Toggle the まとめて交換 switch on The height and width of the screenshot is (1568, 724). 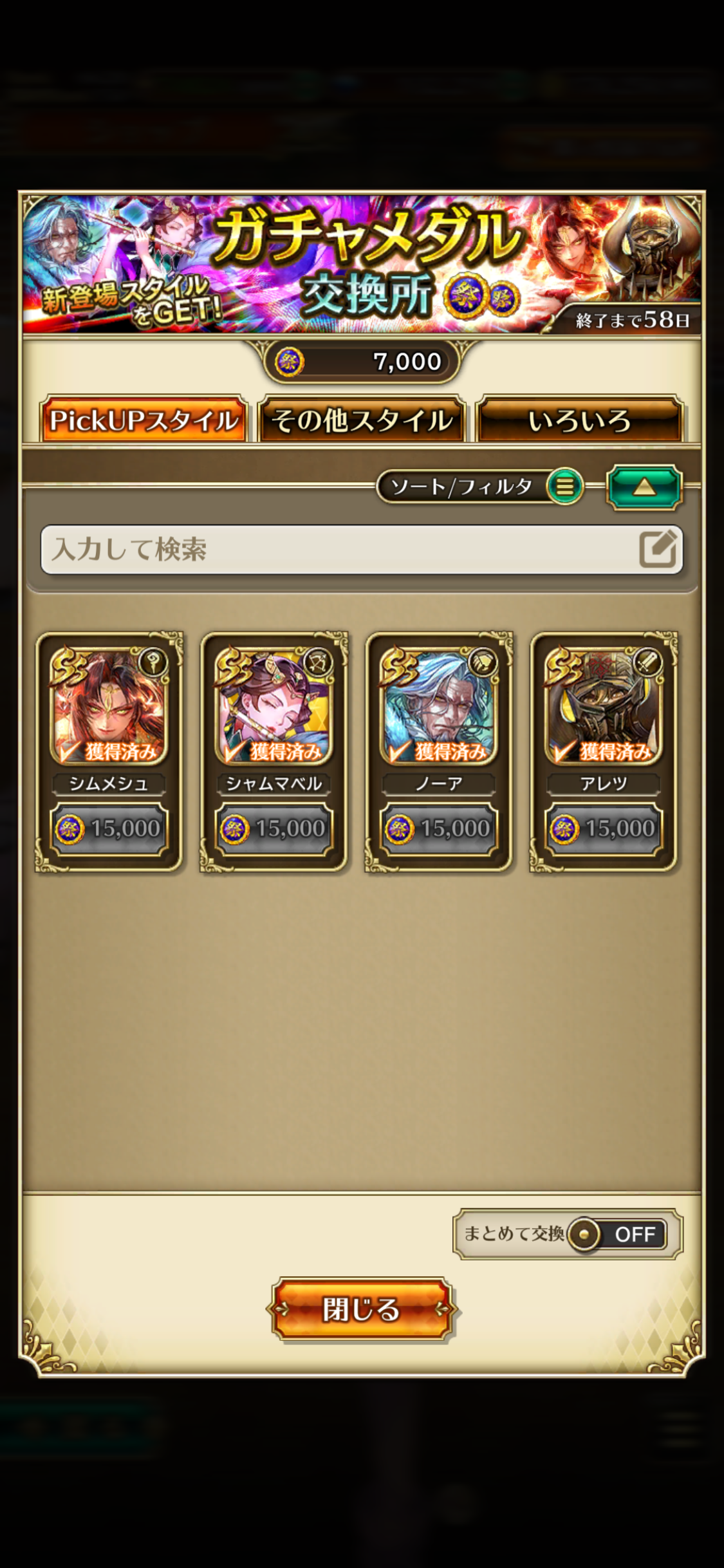(617, 1234)
